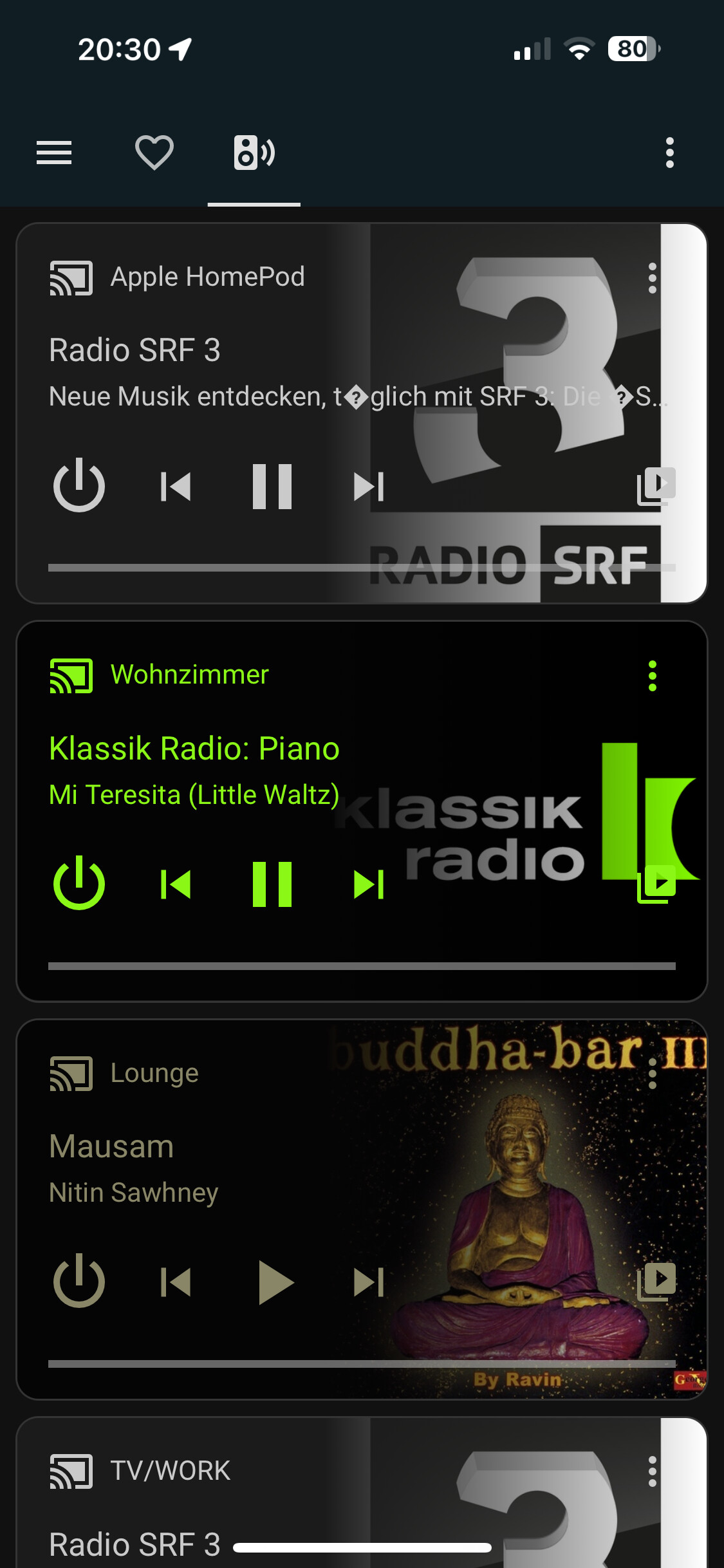This screenshot has height=1568, width=724.
Task: Select the speaker players tab
Action: [x=254, y=153]
